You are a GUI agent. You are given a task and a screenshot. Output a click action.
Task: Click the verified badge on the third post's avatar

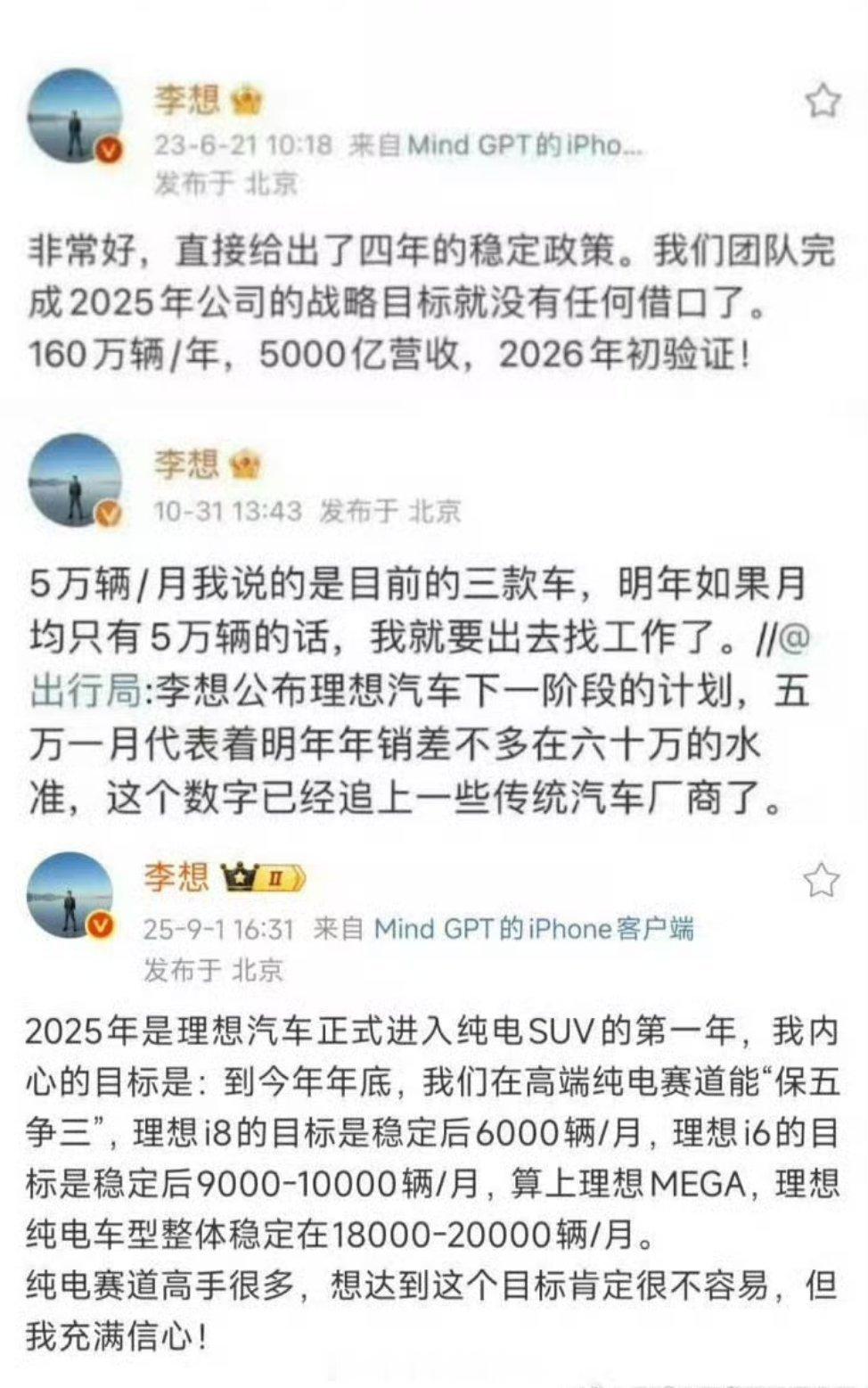coord(99,927)
